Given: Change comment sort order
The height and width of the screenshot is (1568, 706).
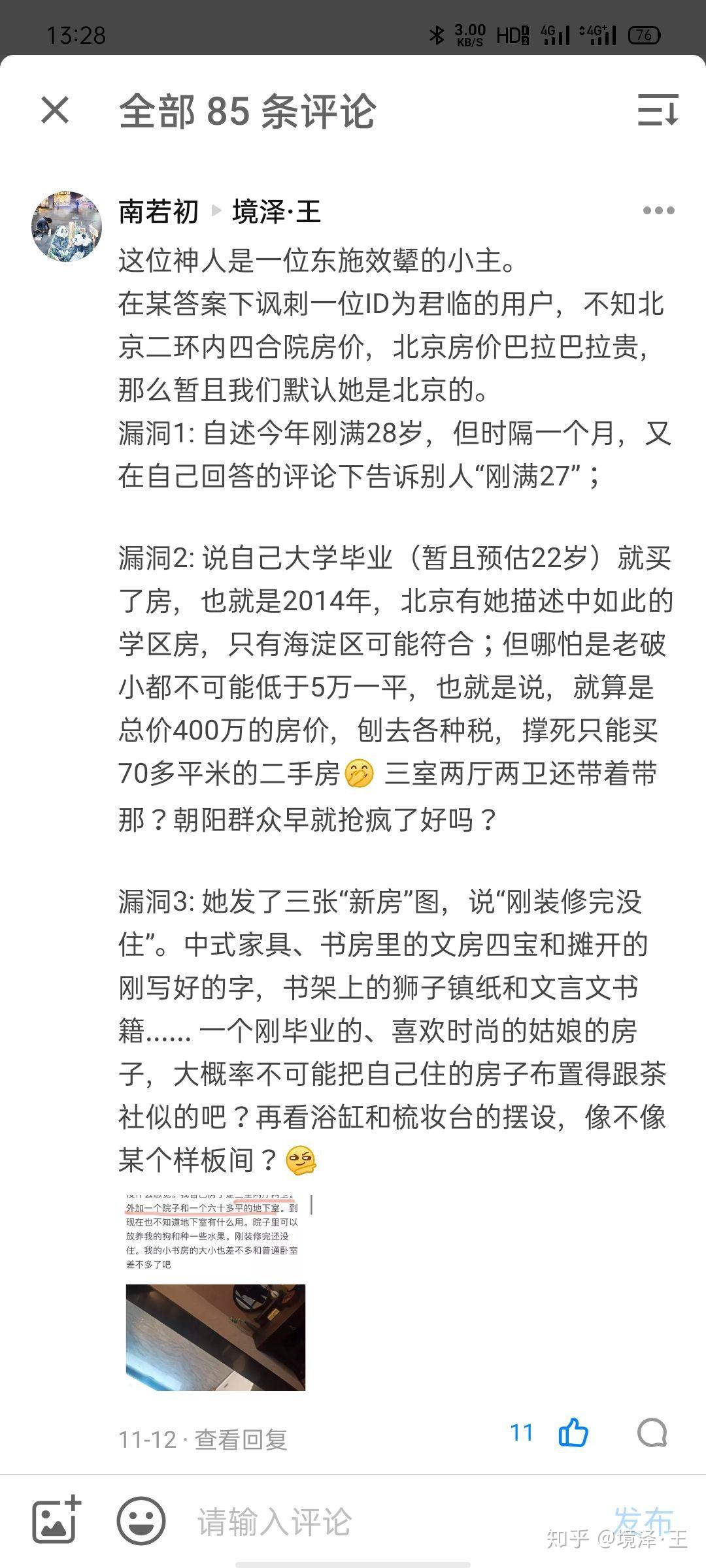Looking at the screenshot, I should pos(658,110).
